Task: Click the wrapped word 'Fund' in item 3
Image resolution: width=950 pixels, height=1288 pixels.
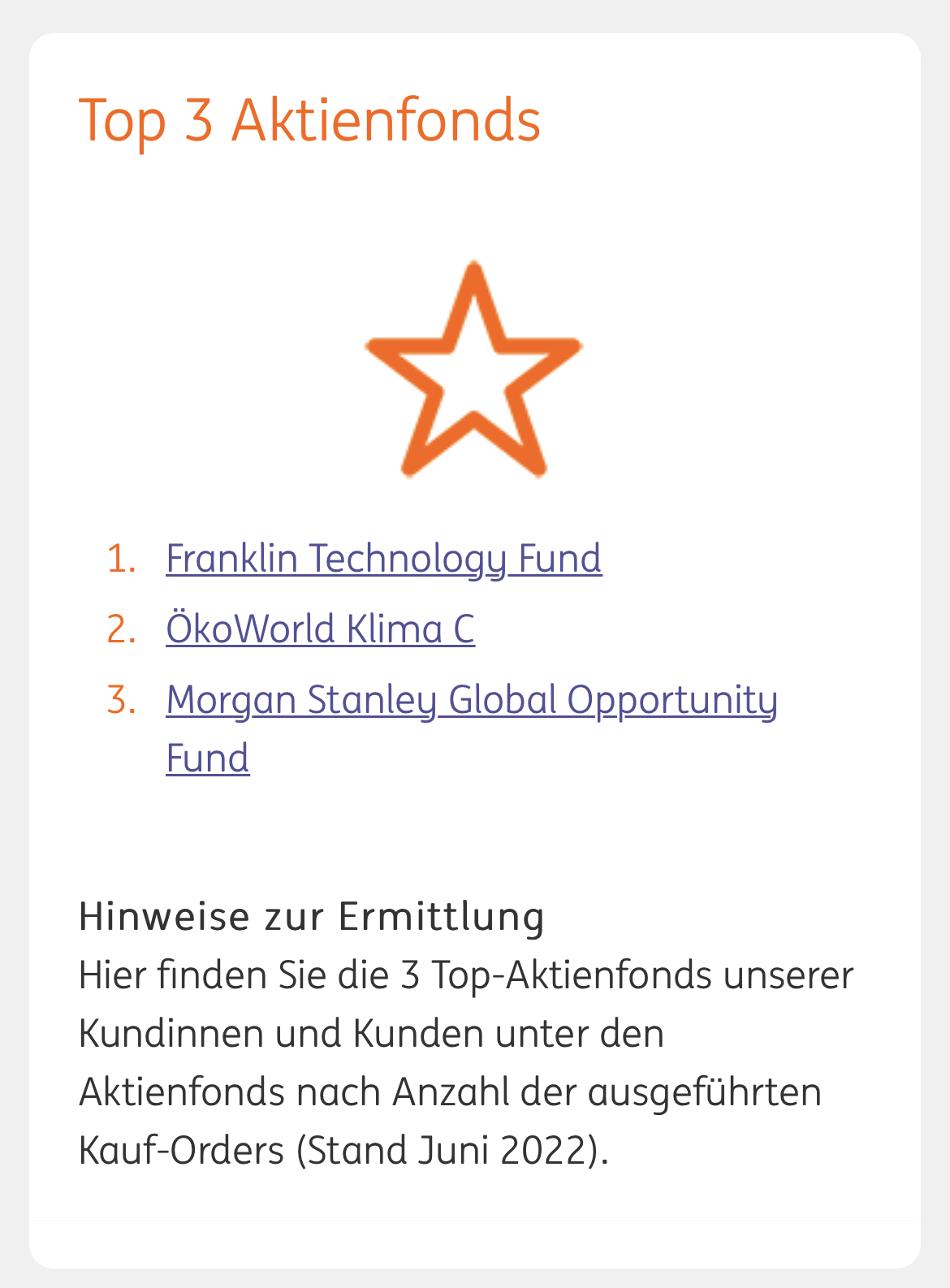Action: click(206, 759)
